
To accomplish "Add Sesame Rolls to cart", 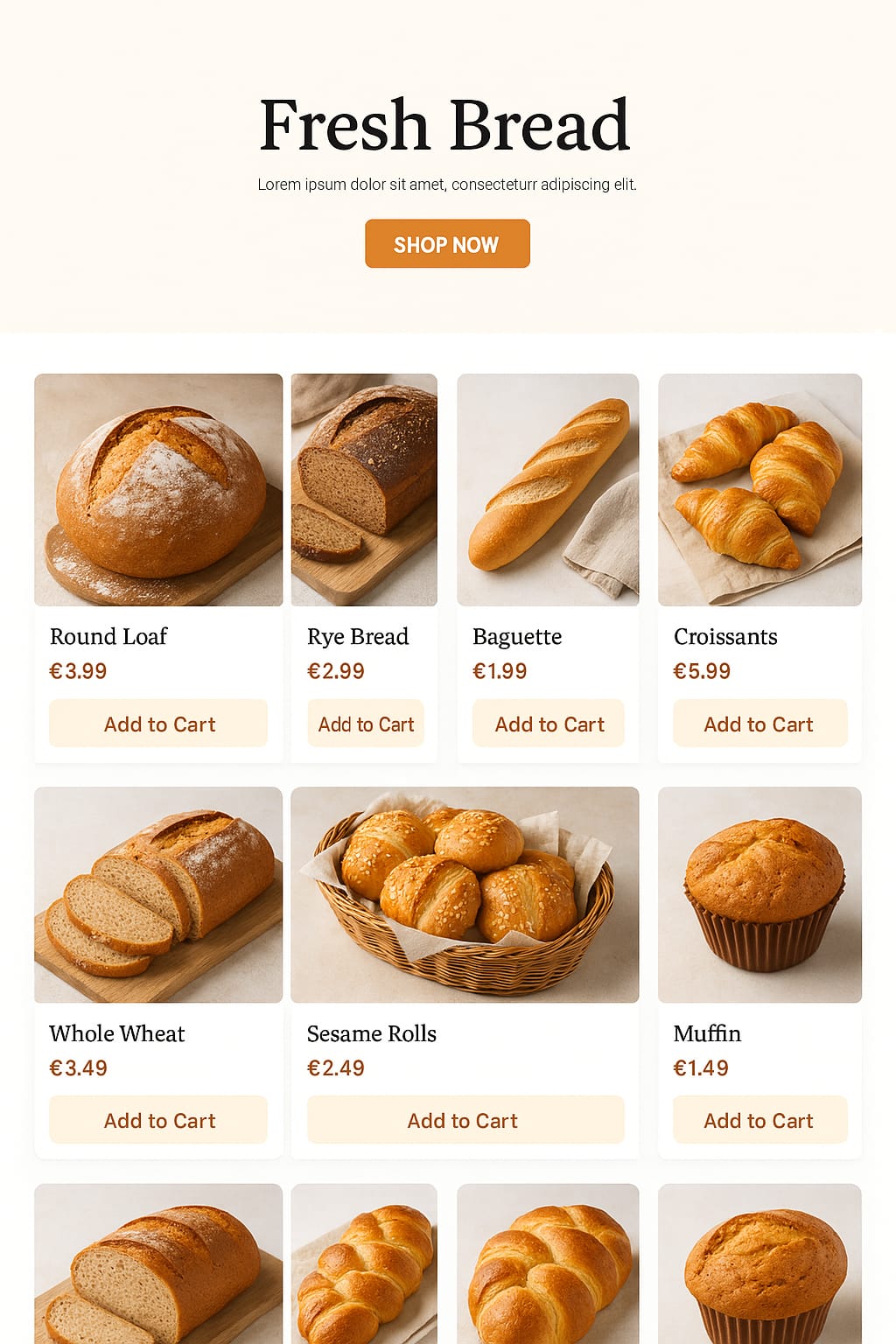I will pyautogui.click(x=465, y=1120).
